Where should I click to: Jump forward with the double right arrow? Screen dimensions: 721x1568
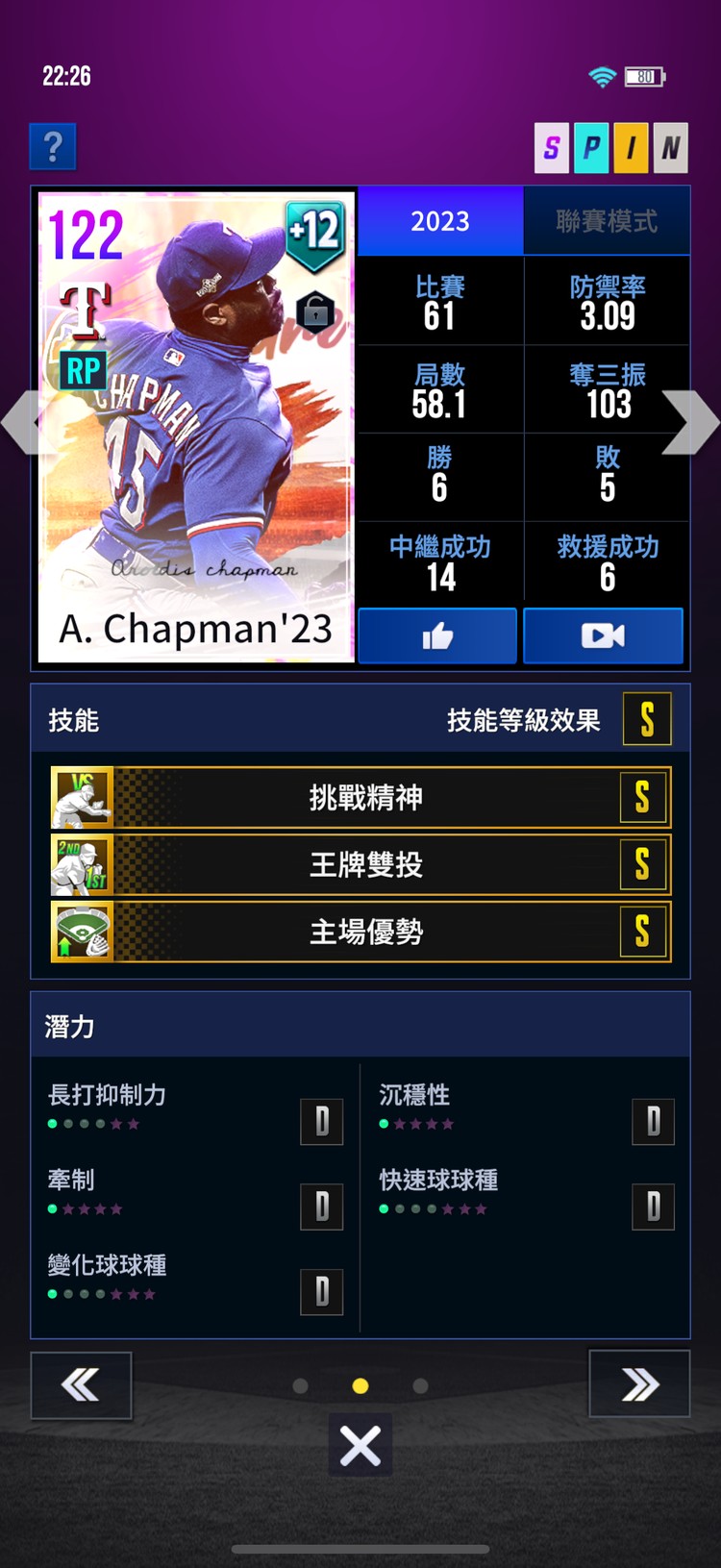coord(639,1384)
